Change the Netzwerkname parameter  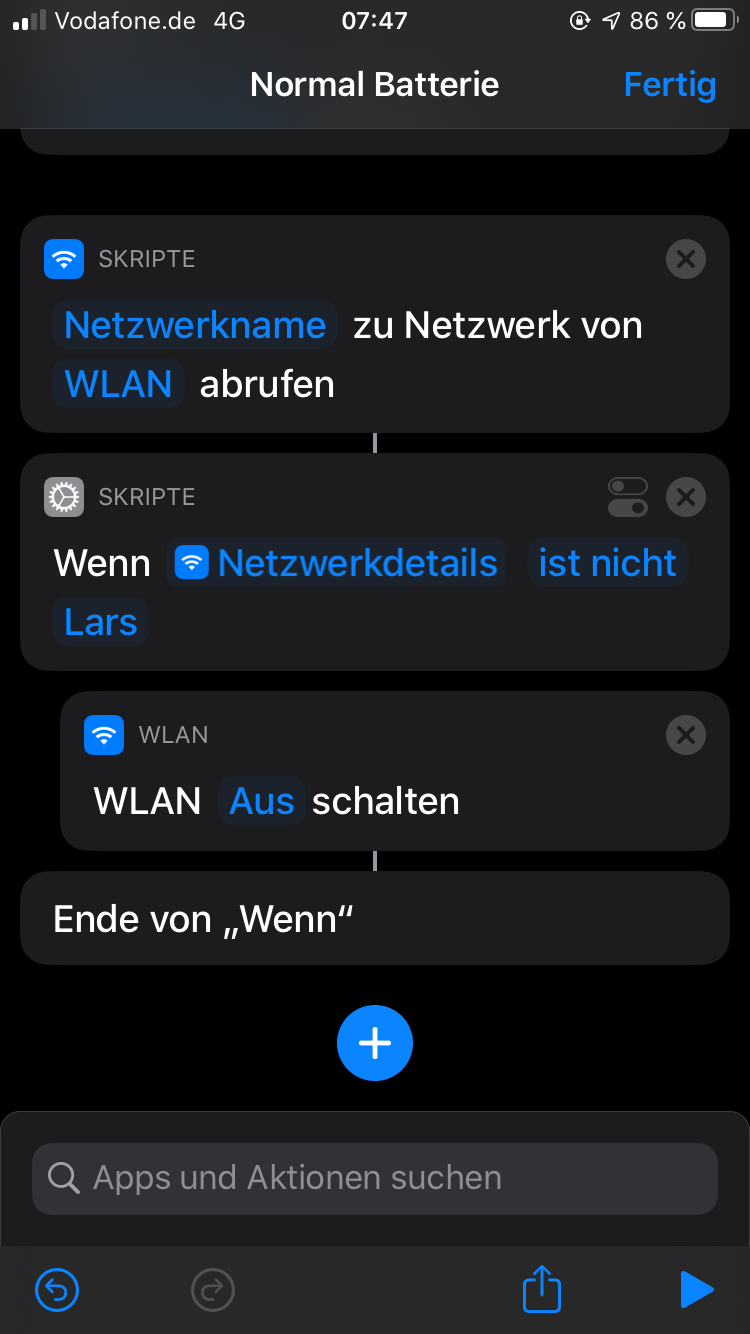pos(195,326)
